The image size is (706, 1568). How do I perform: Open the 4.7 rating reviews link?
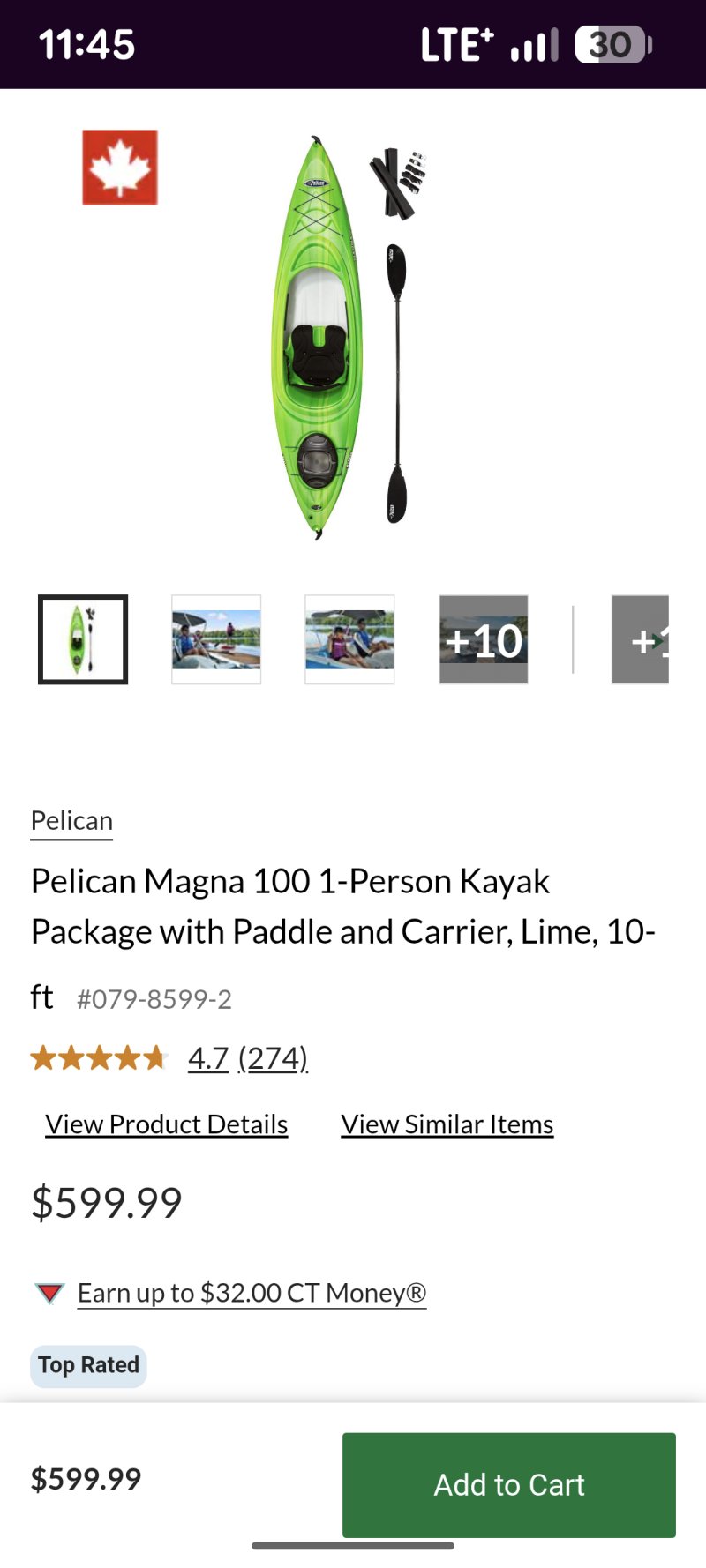coord(248,1057)
